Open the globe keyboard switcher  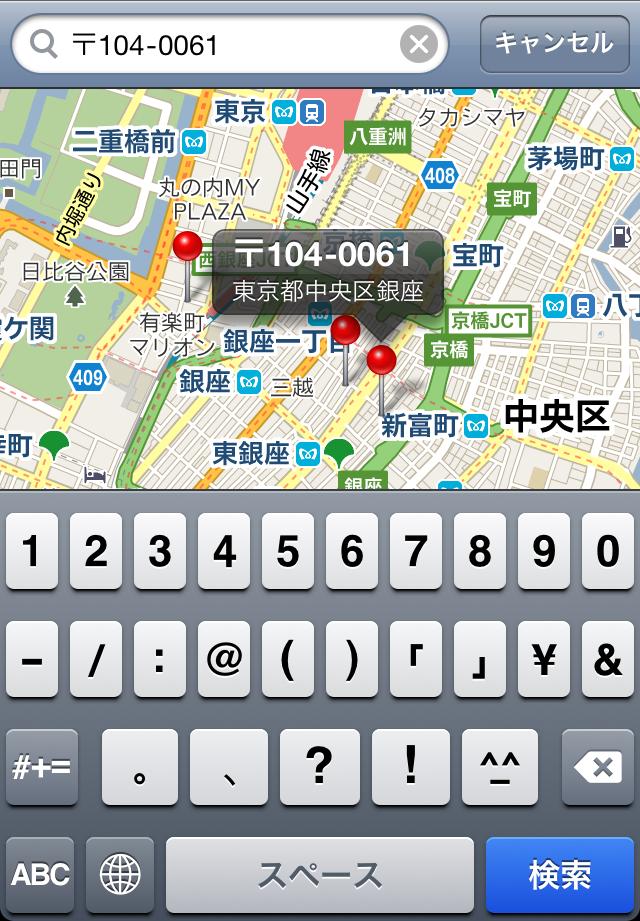coord(120,874)
